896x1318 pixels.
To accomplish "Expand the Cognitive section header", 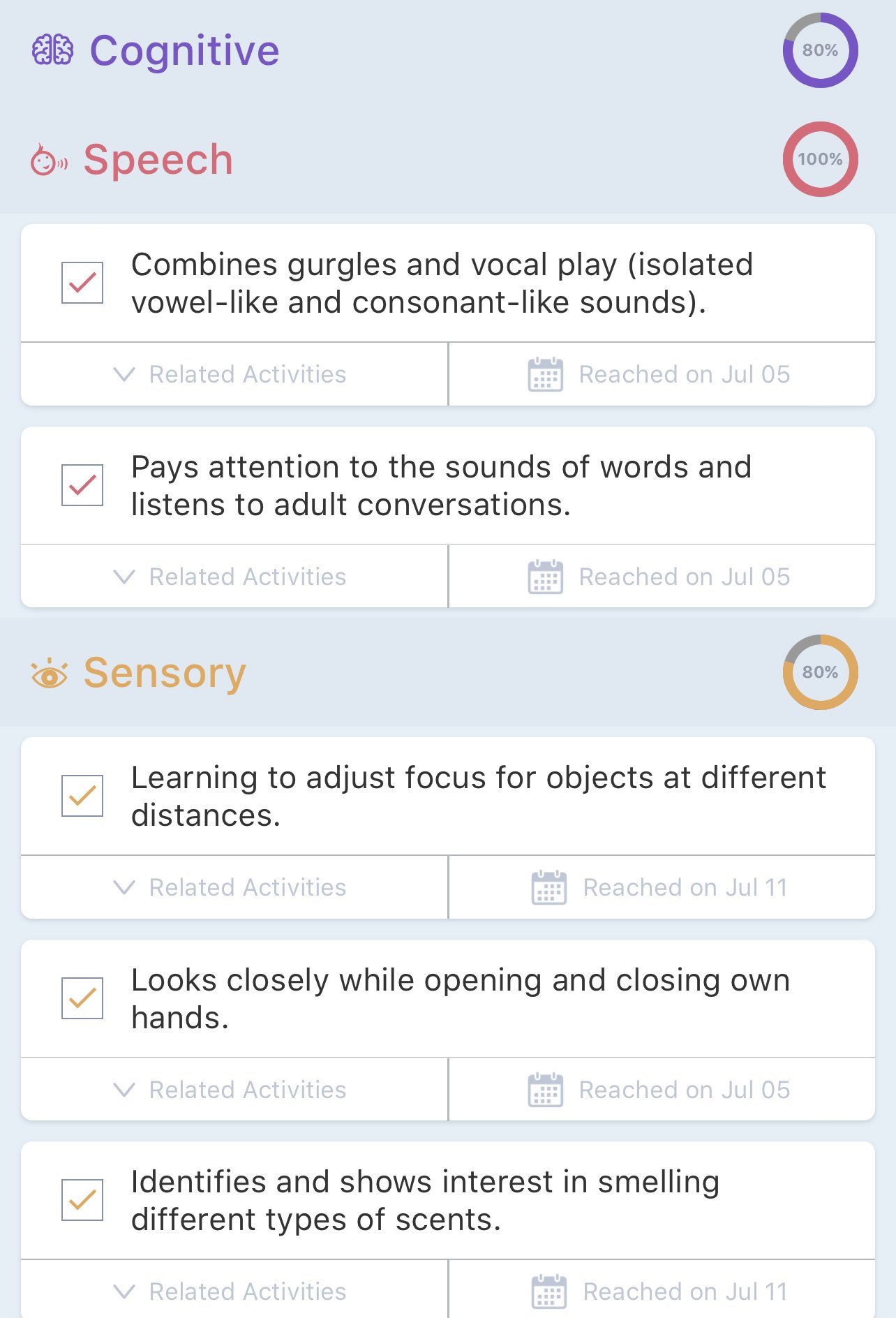I will [448, 51].
